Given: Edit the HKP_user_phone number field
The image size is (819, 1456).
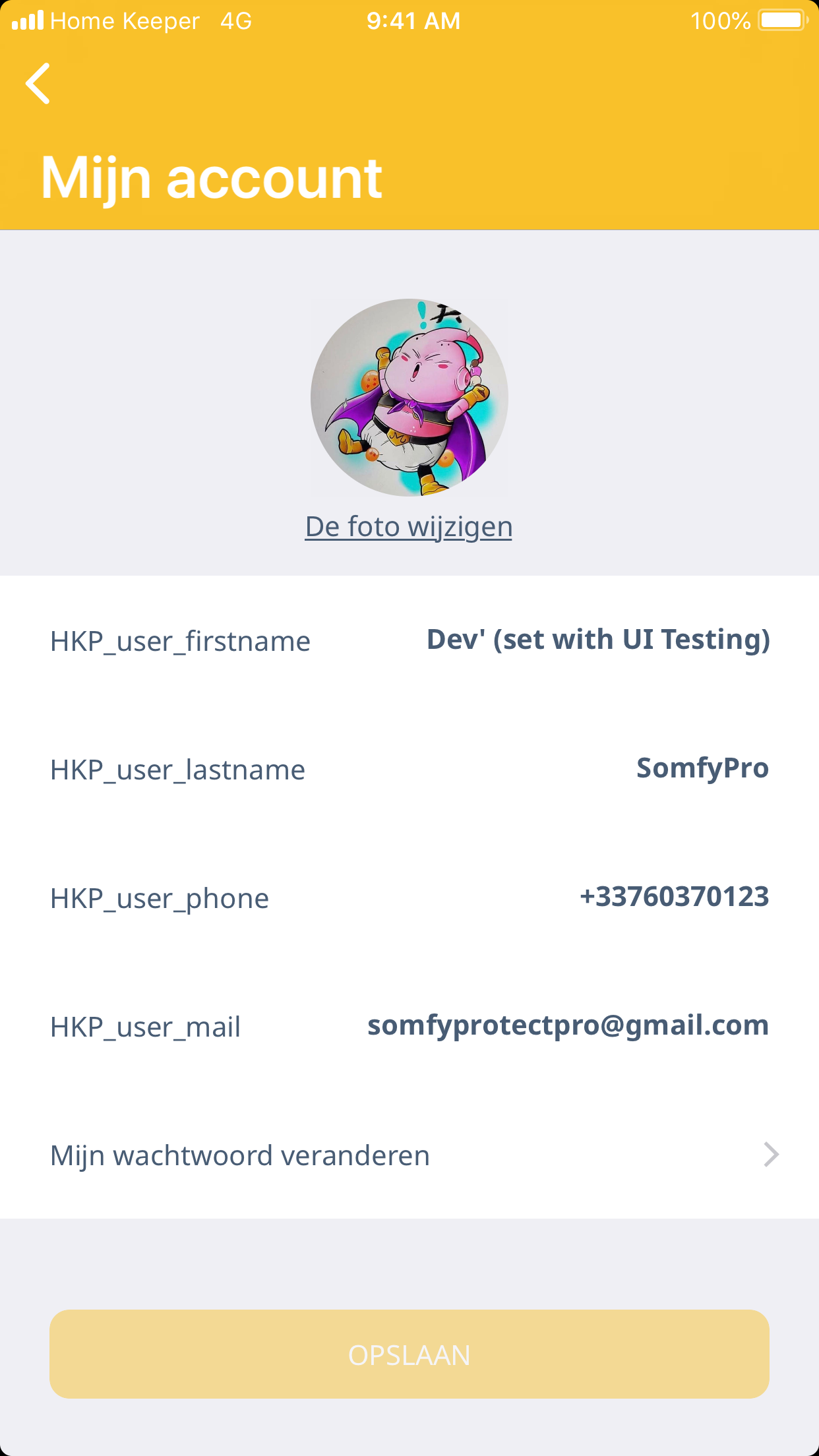Looking at the screenshot, I should tap(674, 897).
